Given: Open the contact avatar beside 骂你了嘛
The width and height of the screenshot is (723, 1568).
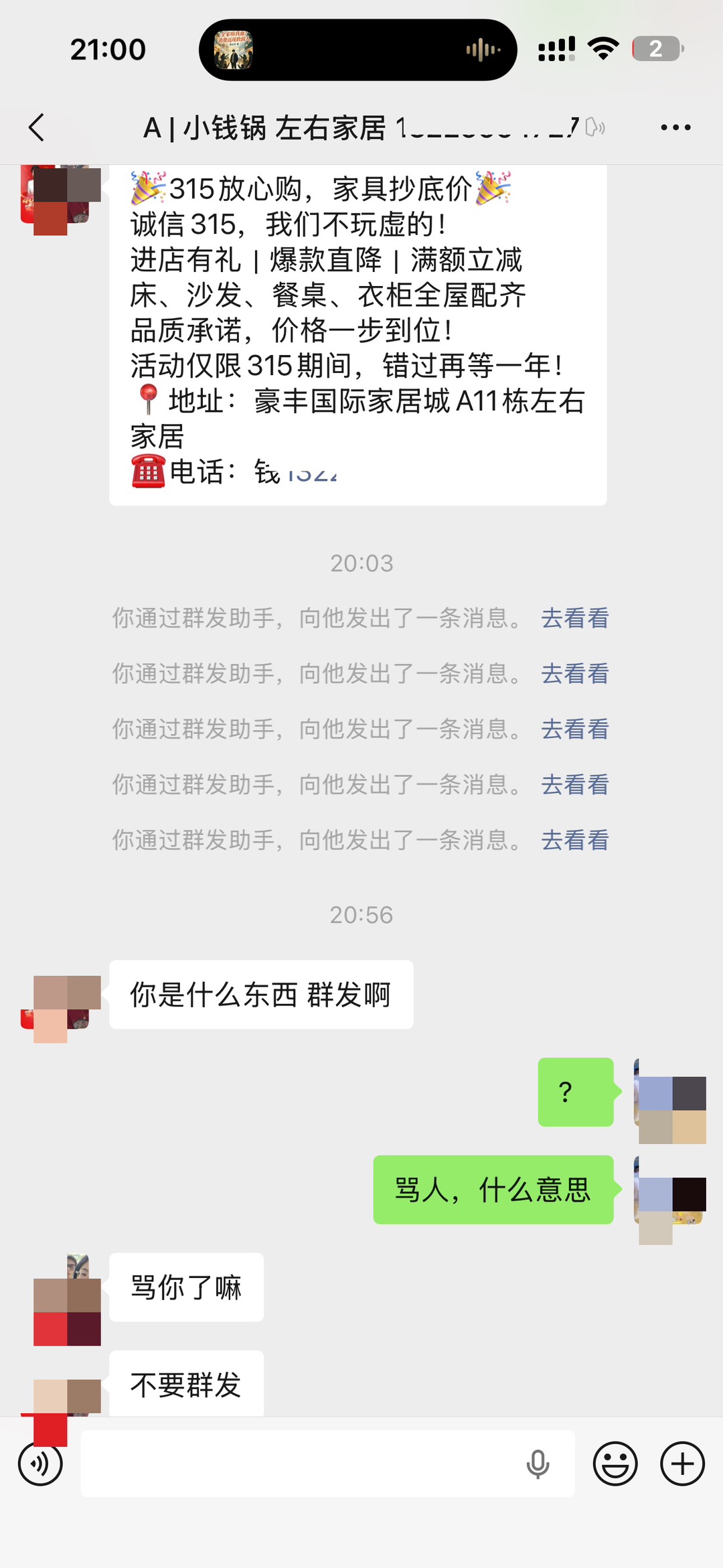Looking at the screenshot, I should 67,1299.
